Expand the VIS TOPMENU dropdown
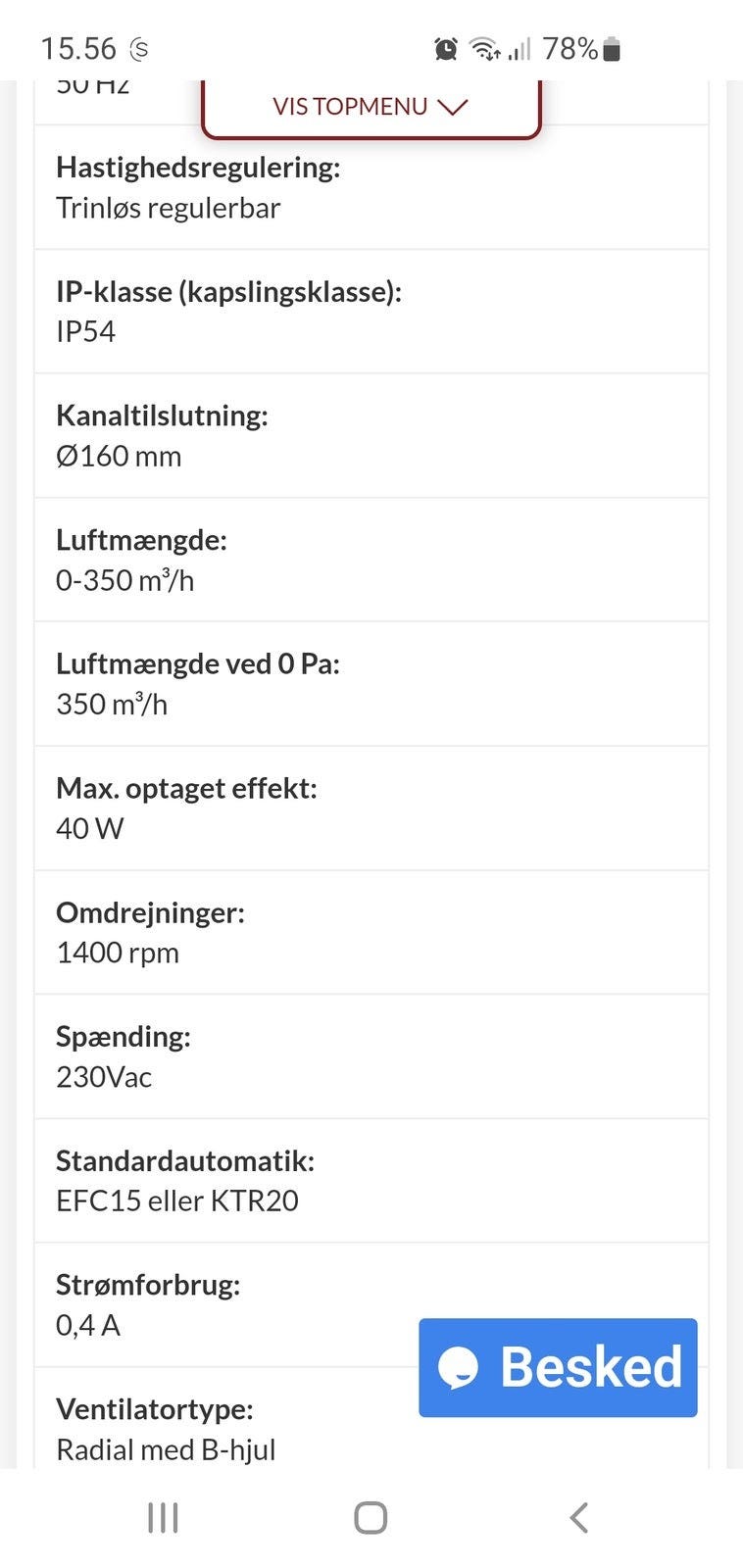Viewport: 743px width, 1568px height. point(371,106)
